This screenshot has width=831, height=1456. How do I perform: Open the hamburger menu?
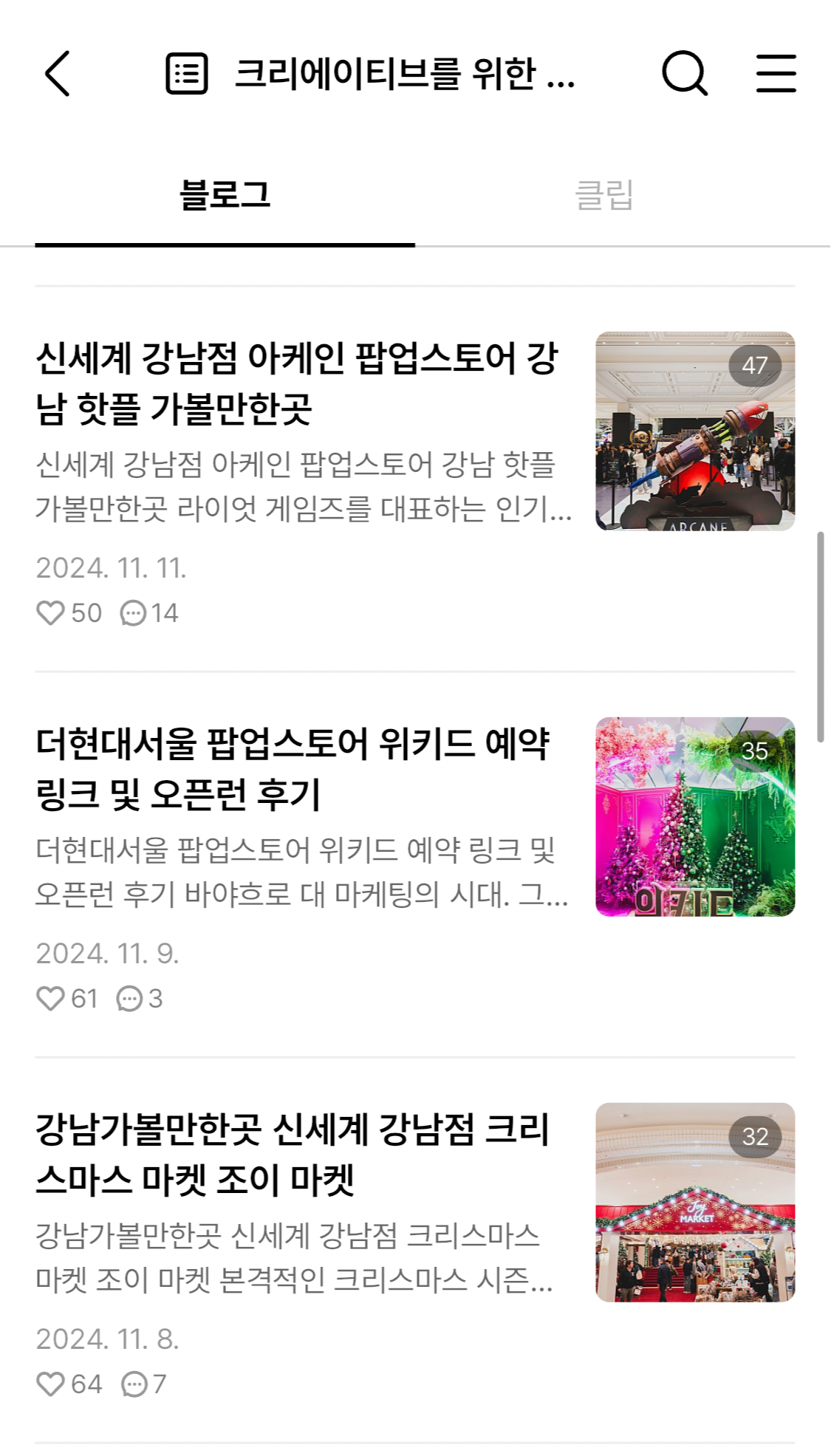tap(776, 73)
